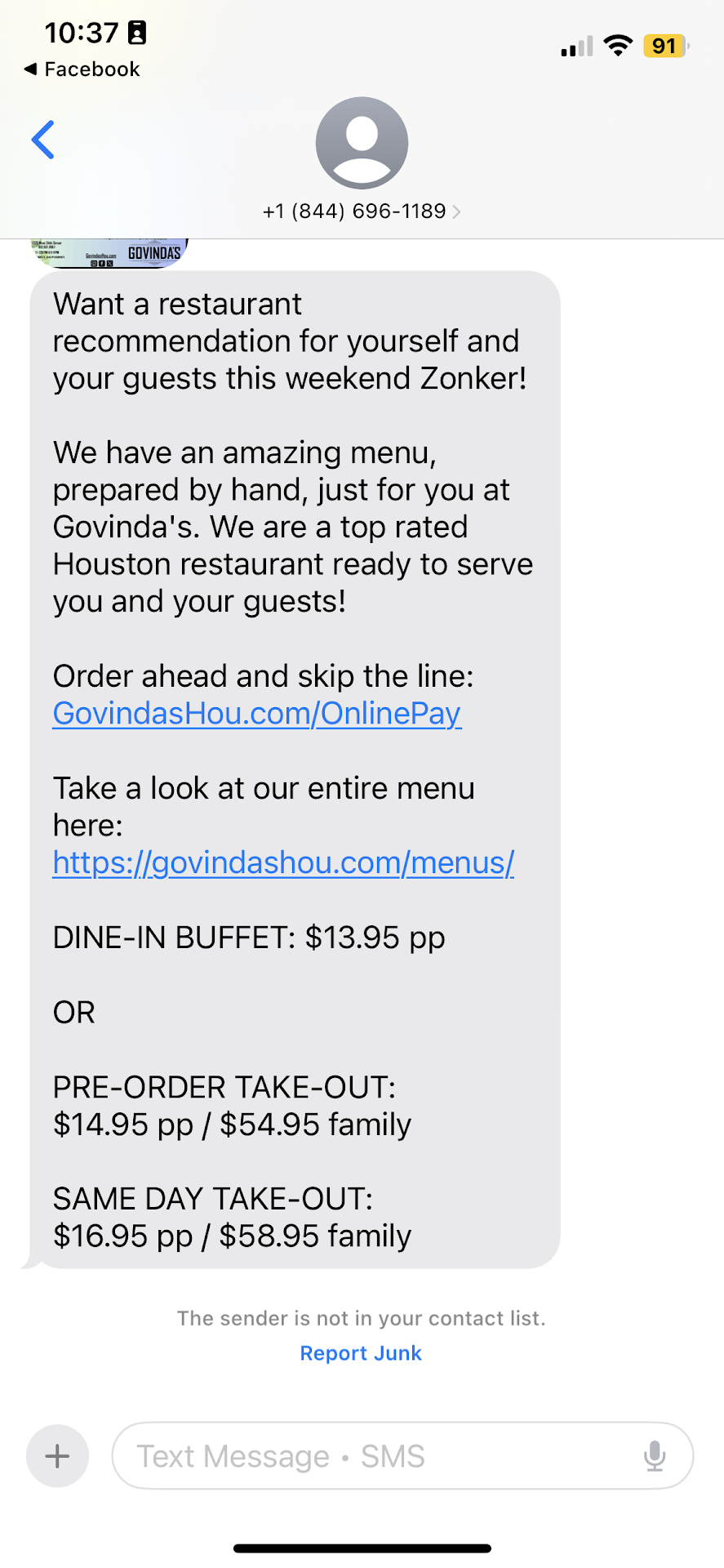This screenshot has width=724, height=1568.
Task: Open the govindashou.com/menus link
Action: 283,863
